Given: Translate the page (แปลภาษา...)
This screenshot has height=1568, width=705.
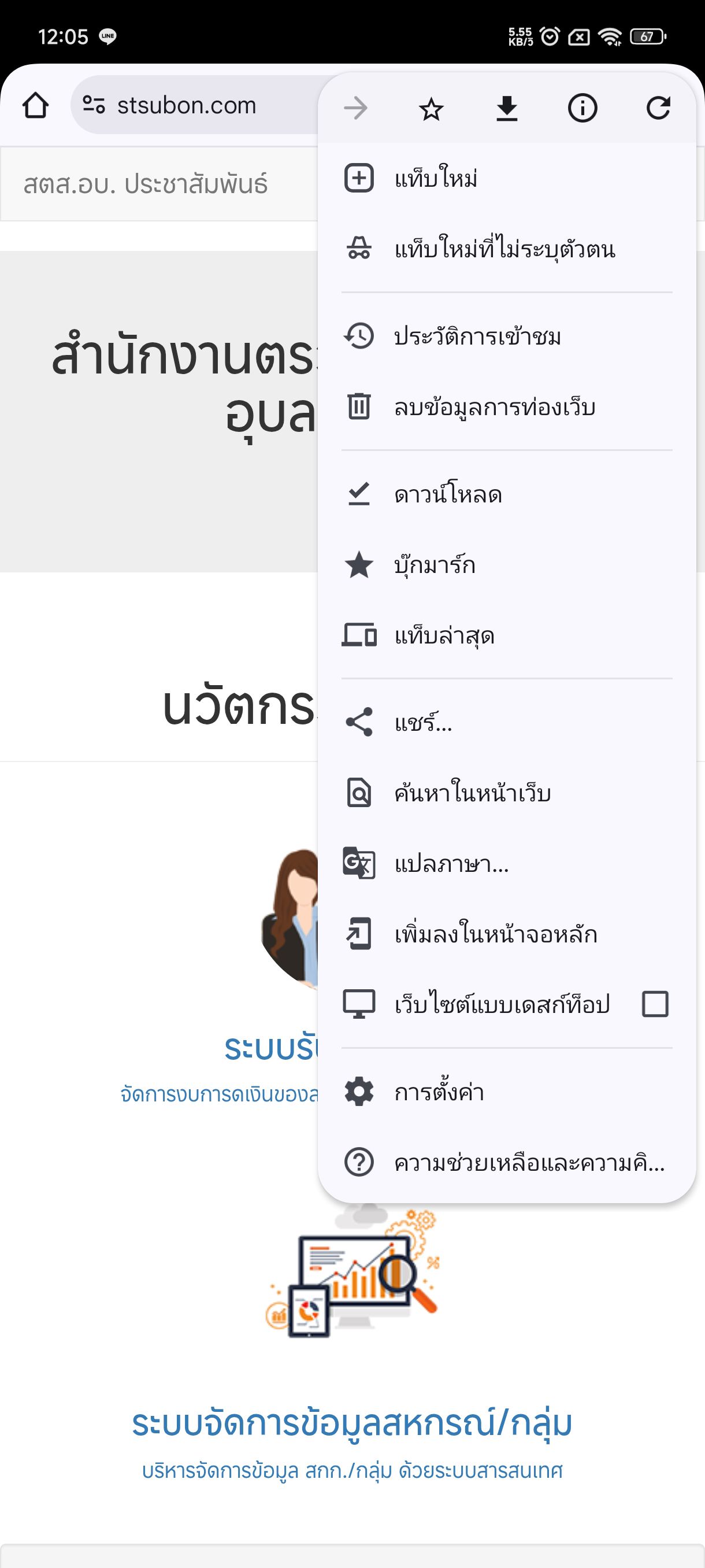Looking at the screenshot, I should 451,864.
